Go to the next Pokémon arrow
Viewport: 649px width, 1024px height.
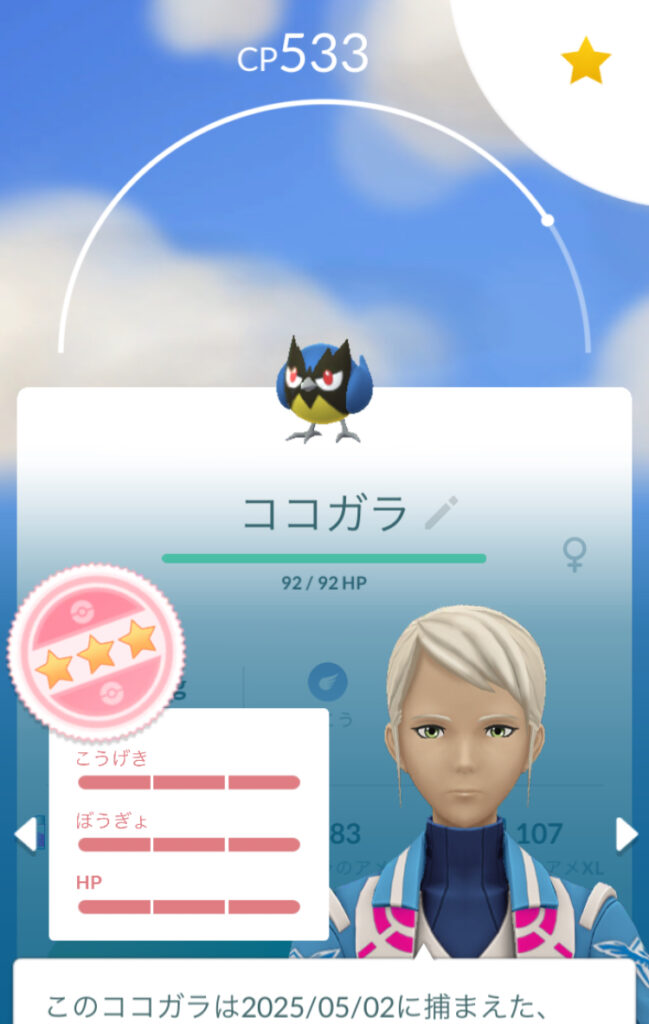626,834
